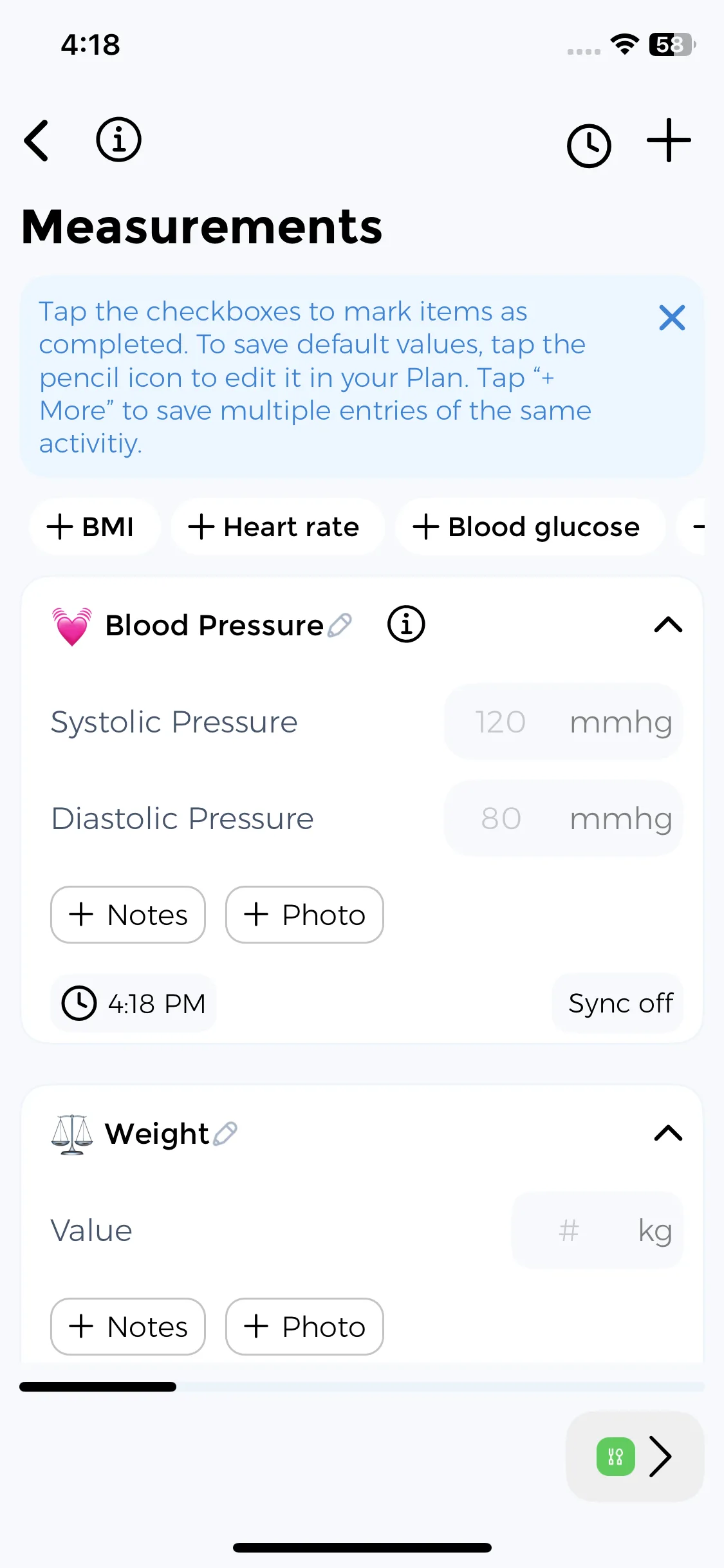
Task: Show info about Blood Pressure
Action: click(x=405, y=624)
